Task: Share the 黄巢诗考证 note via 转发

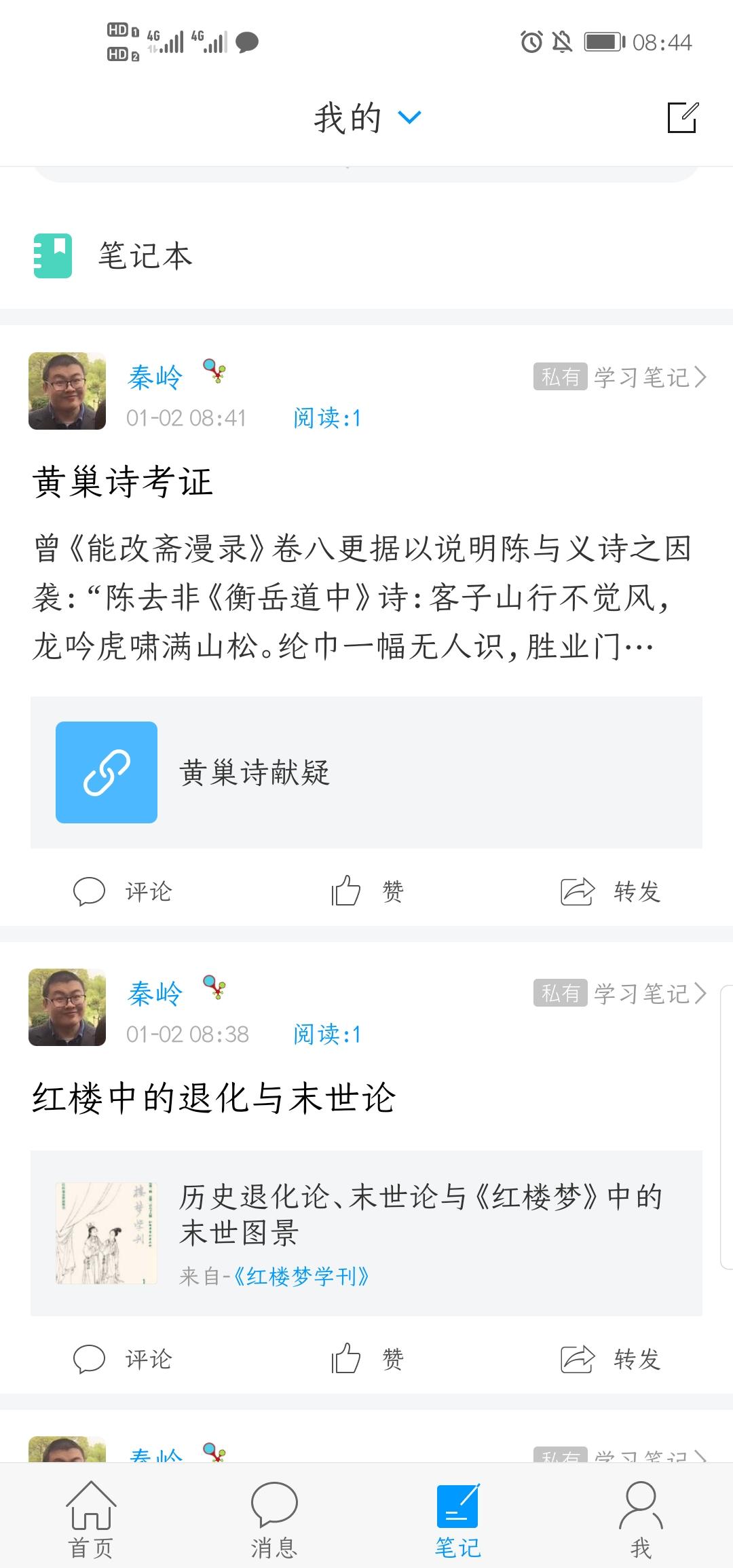Action: pyautogui.click(x=610, y=891)
